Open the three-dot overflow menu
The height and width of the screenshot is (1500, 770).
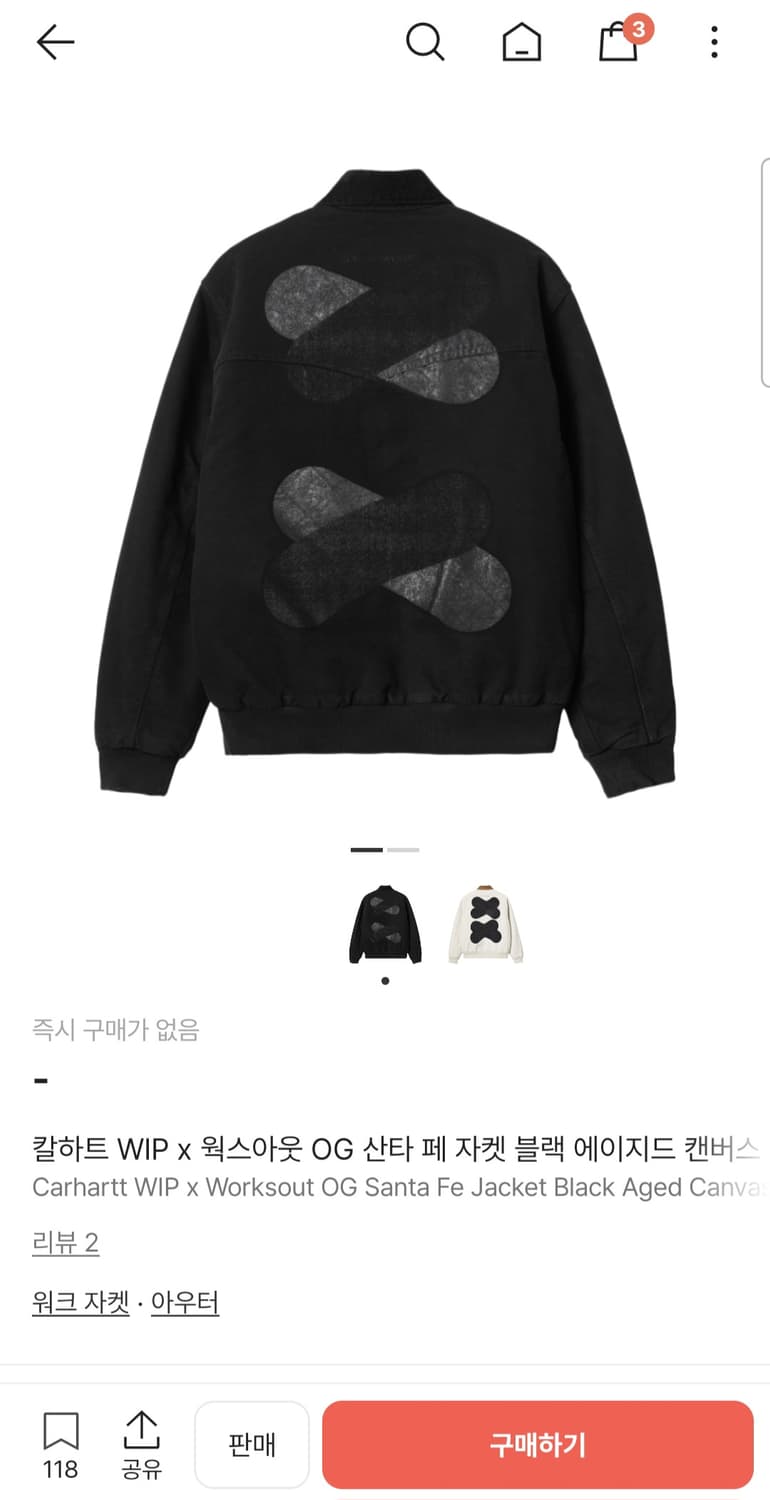[x=713, y=42]
